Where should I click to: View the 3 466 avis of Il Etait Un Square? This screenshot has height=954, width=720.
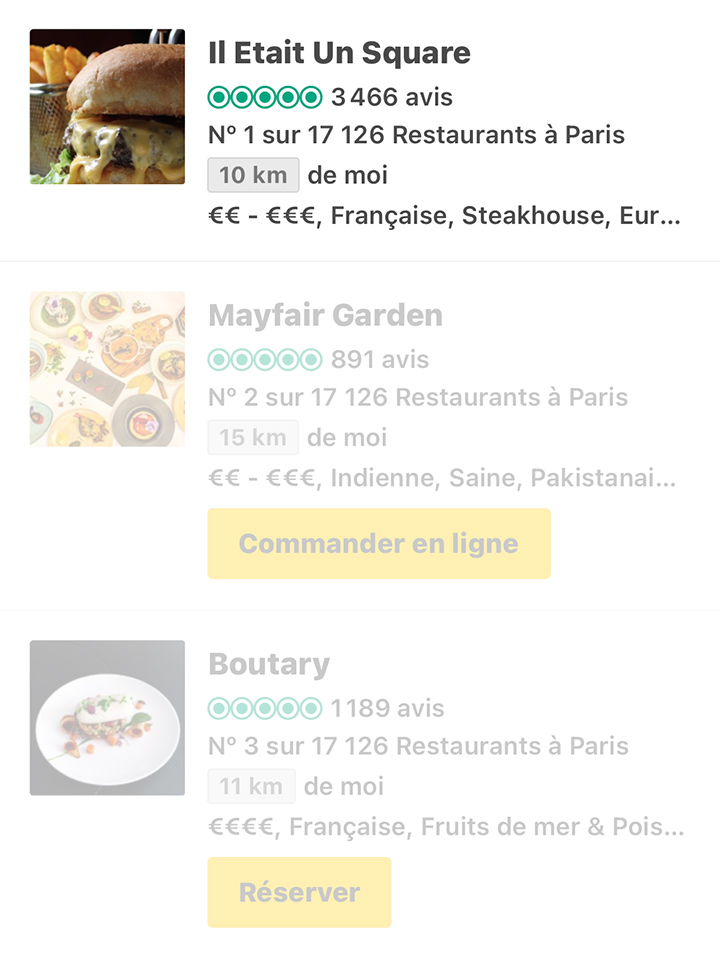coord(390,97)
